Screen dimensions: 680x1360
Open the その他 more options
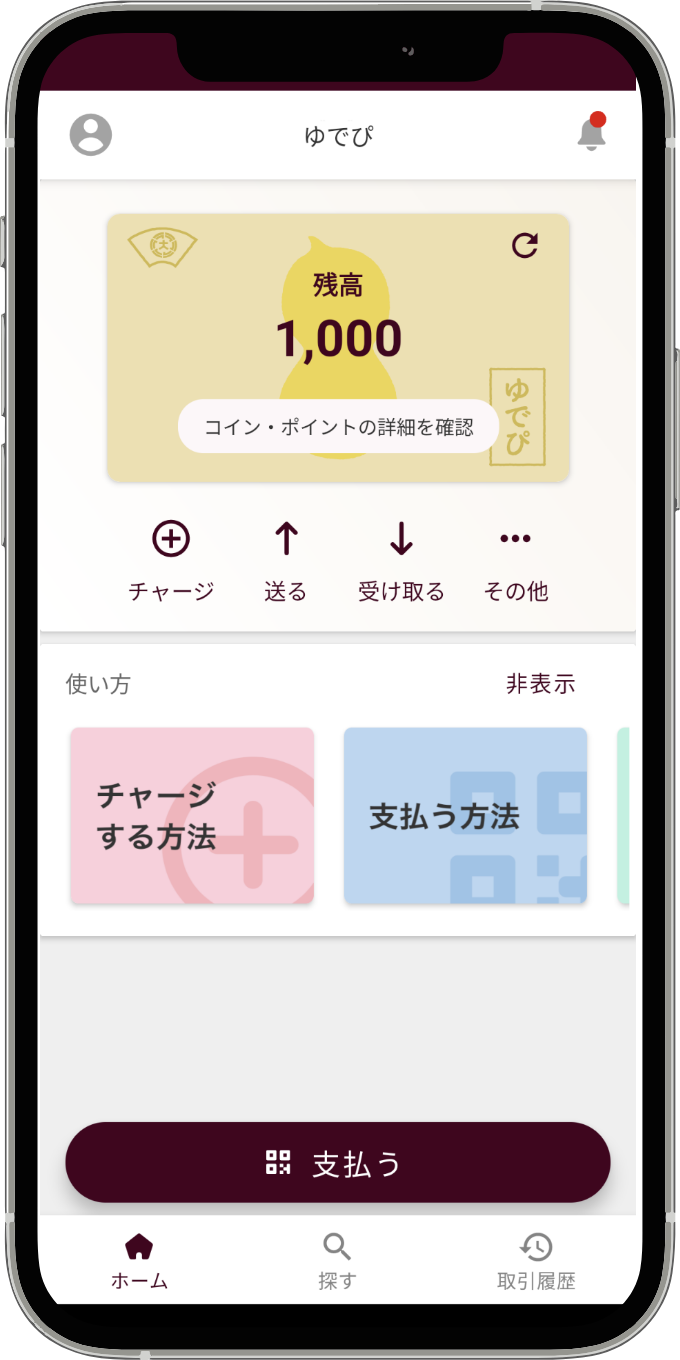[x=516, y=562]
